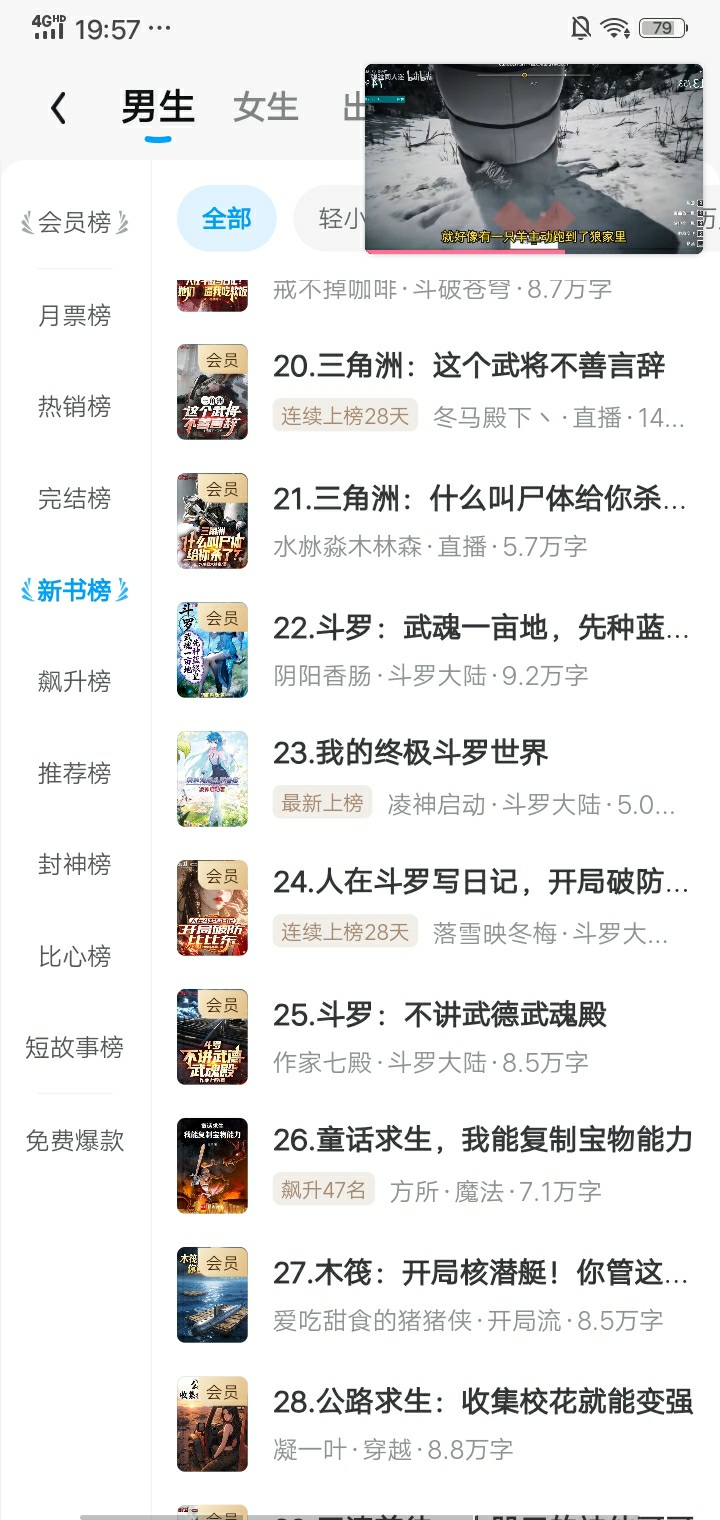Open the 飙升榜 ranking

pyautogui.click(x=75, y=682)
